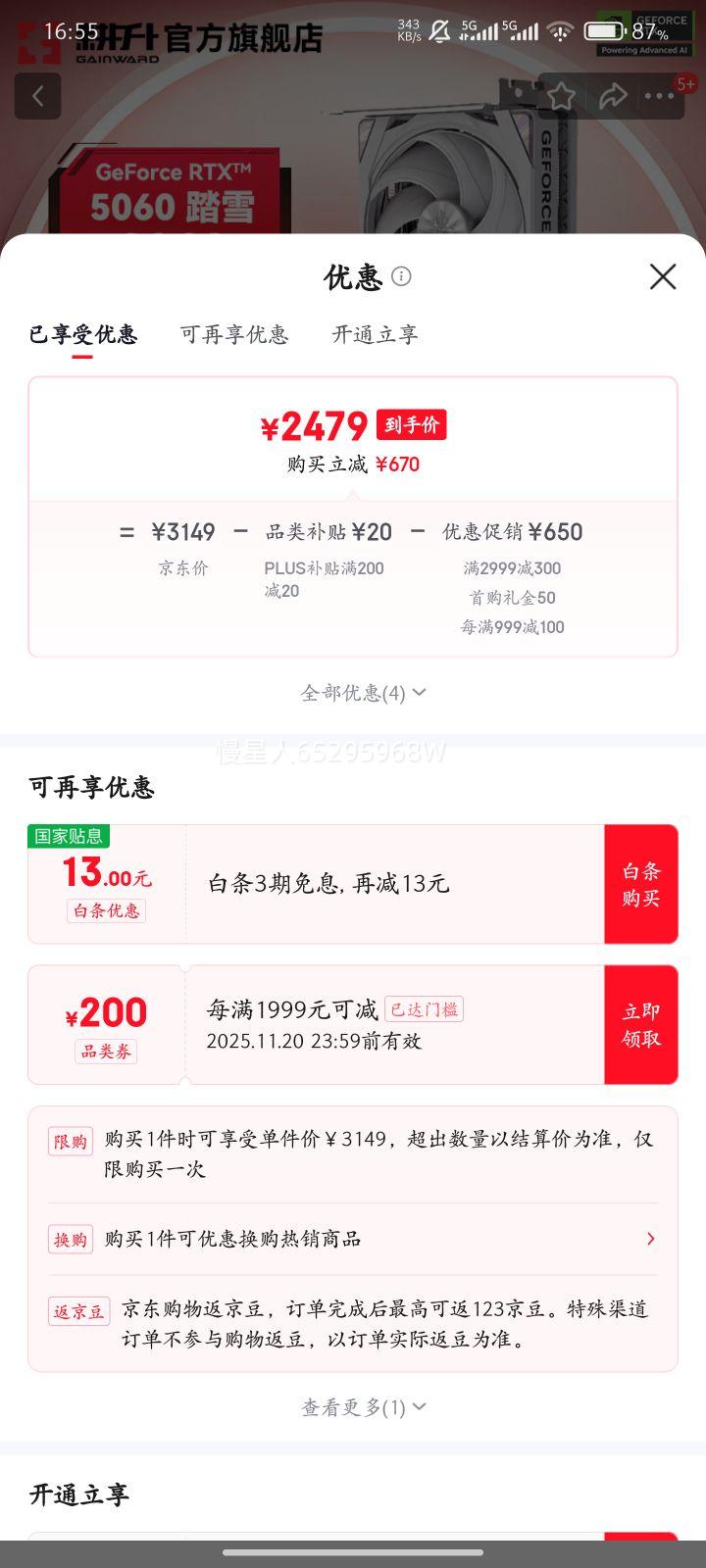This screenshot has width=706, height=1568.
Task: Open the 换购 exchange offer details chevron
Action: [x=649, y=1239]
